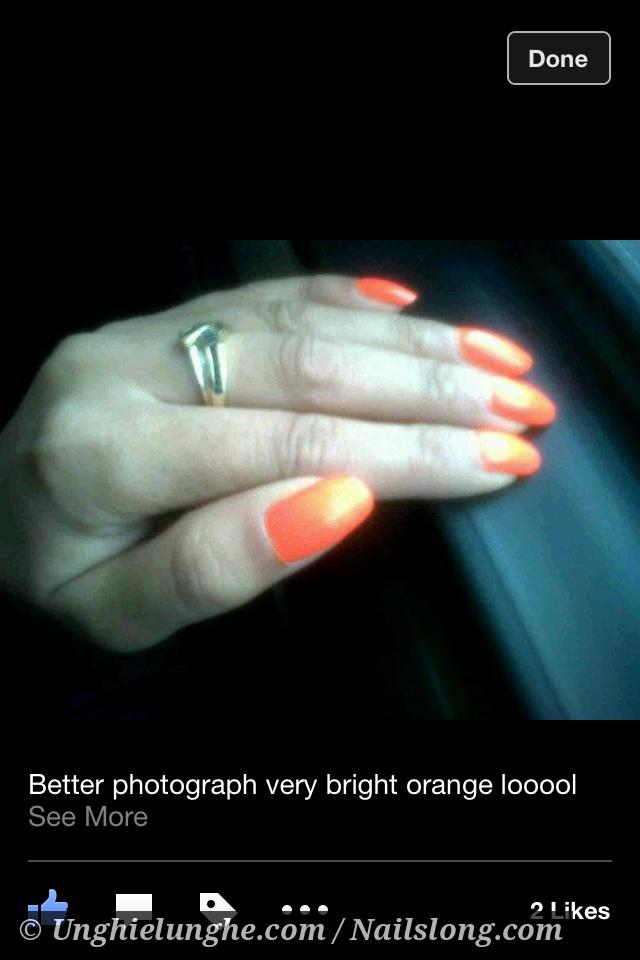Tap the Done button
This screenshot has height=960, width=640.
click(x=558, y=58)
